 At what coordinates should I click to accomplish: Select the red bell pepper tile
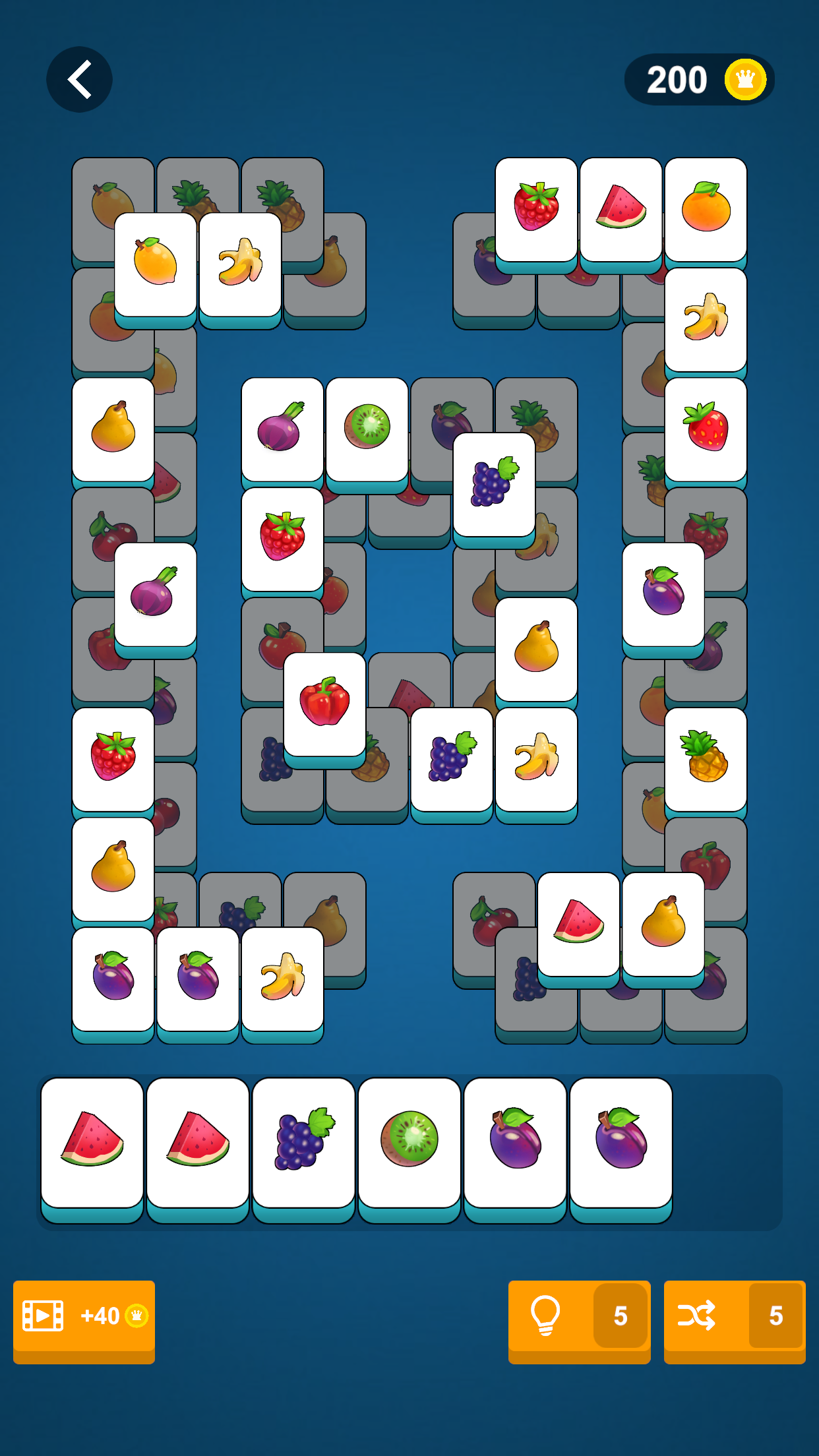coord(324,703)
